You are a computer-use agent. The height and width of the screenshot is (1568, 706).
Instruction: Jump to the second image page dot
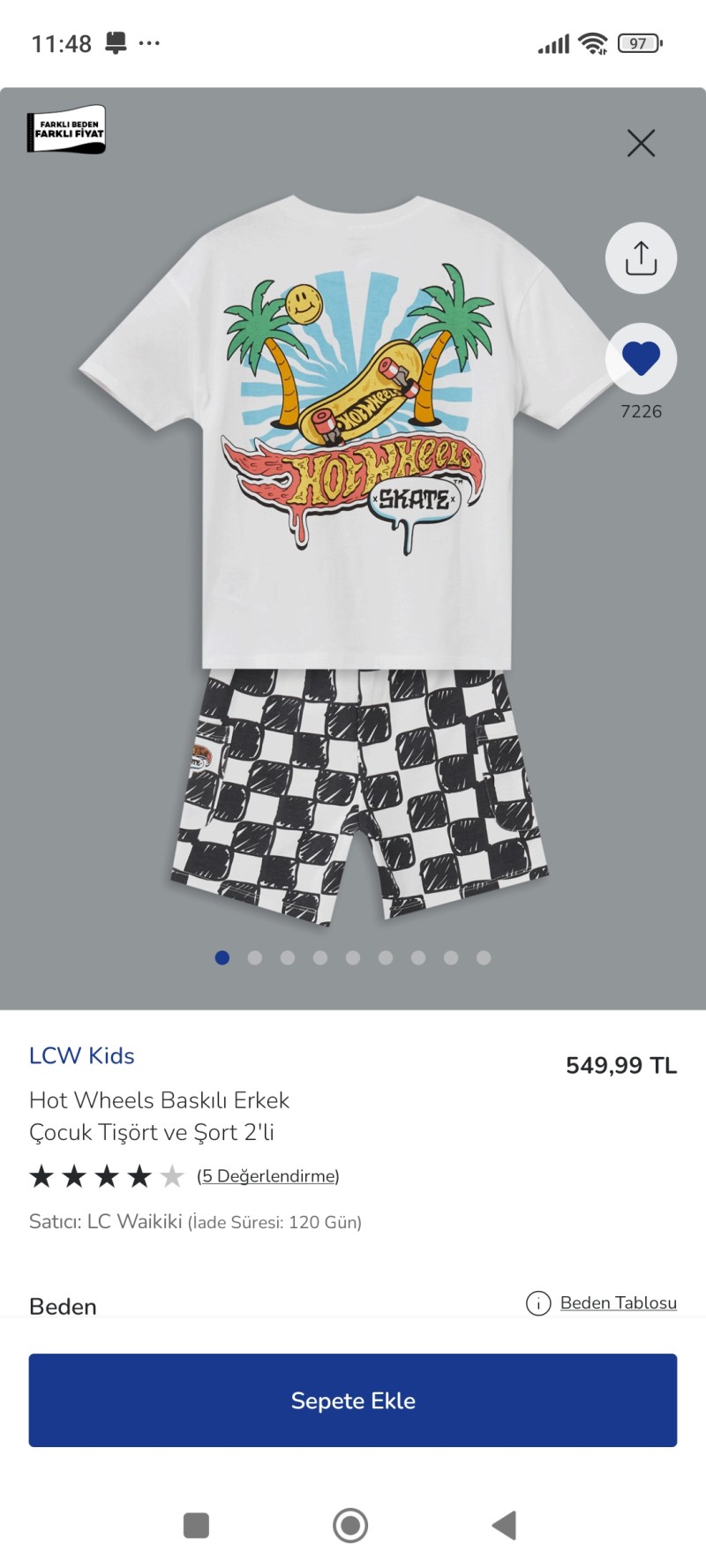255,957
